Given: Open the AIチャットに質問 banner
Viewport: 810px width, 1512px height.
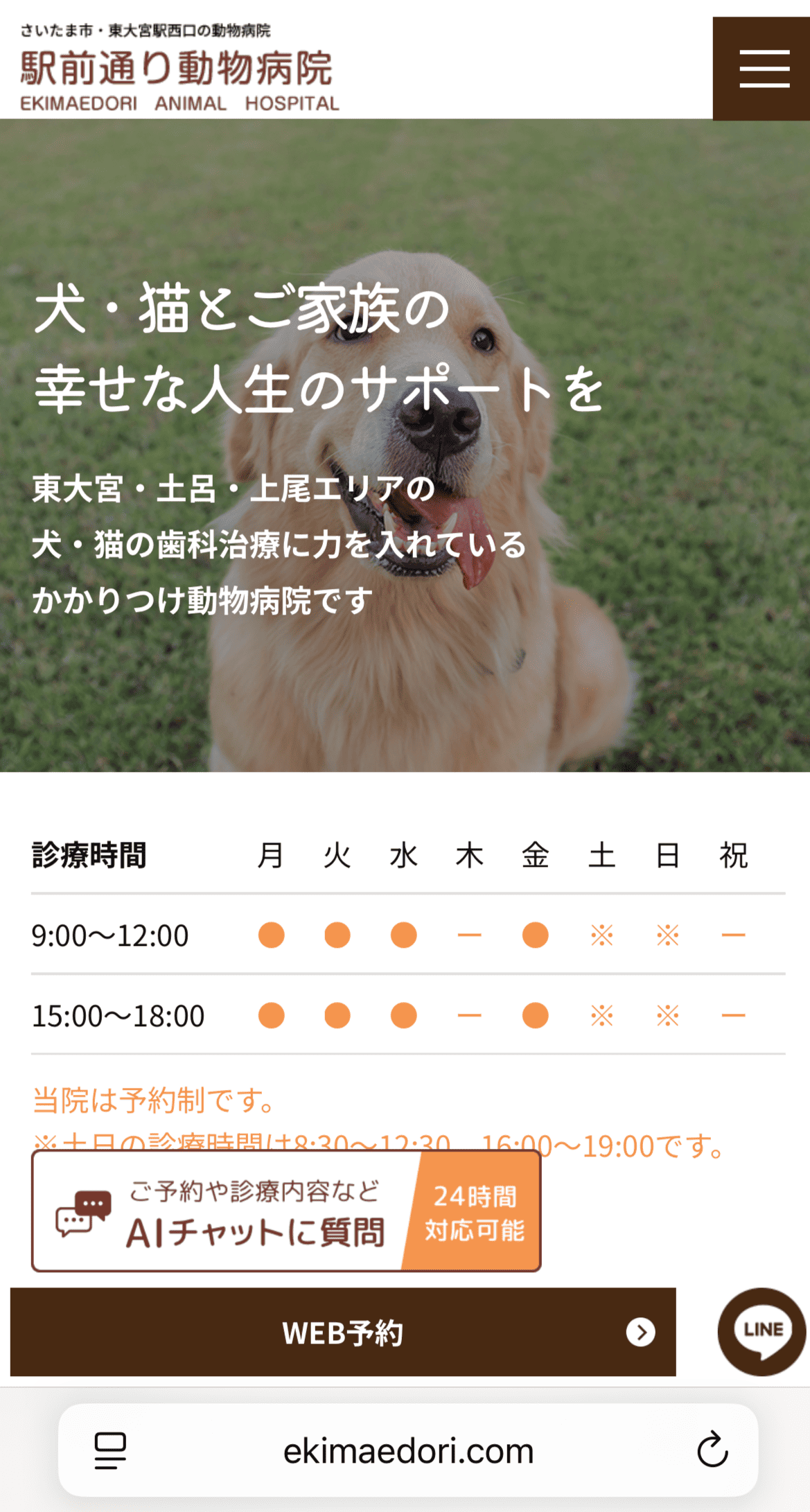Looking at the screenshot, I should click(x=285, y=1211).
